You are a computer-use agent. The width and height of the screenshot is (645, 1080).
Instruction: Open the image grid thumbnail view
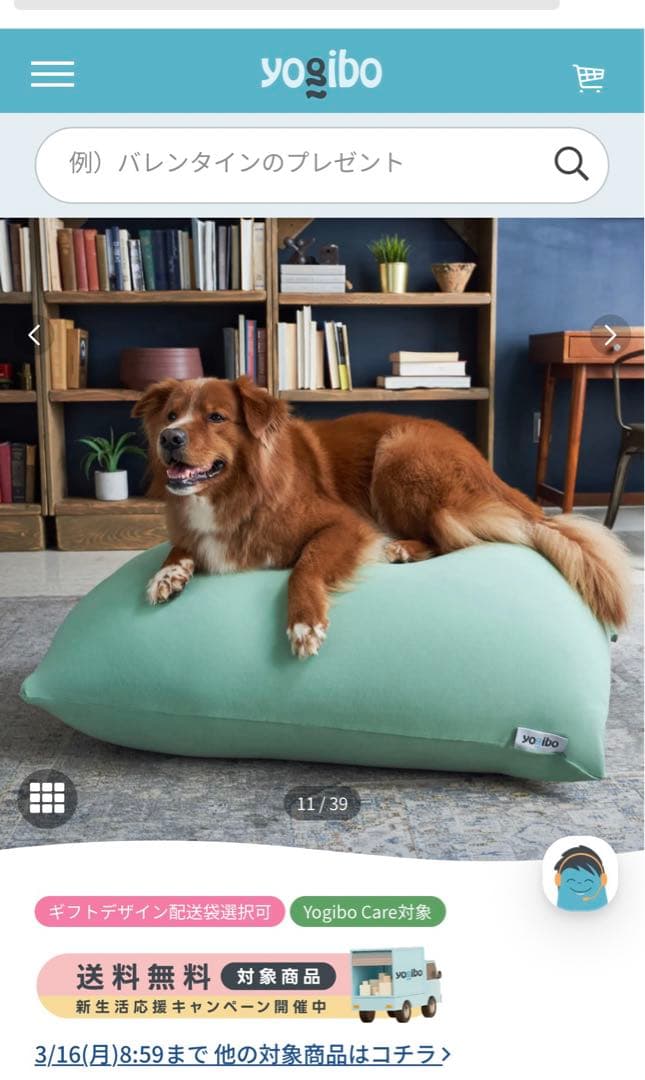47,797
